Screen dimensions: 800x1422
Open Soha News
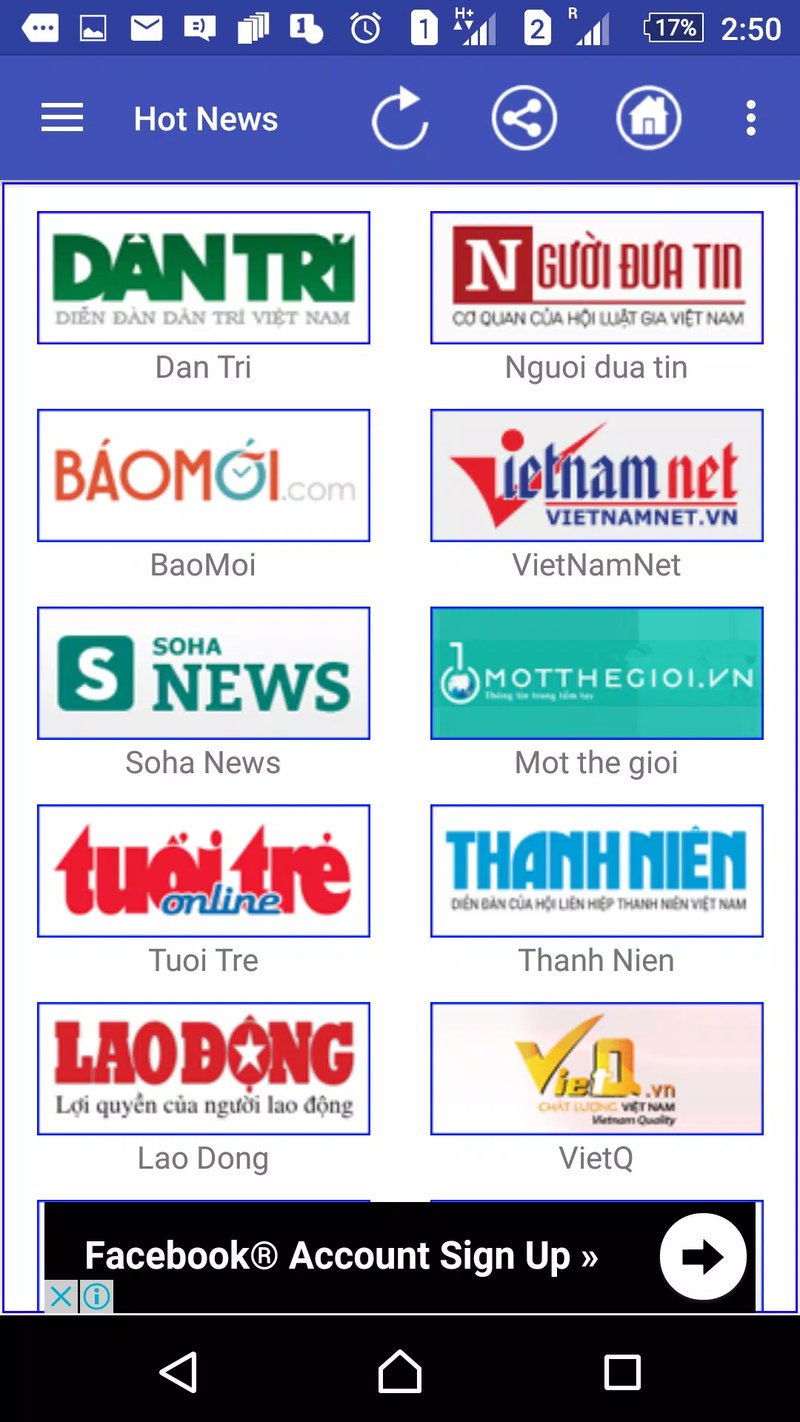pos(203,673)
